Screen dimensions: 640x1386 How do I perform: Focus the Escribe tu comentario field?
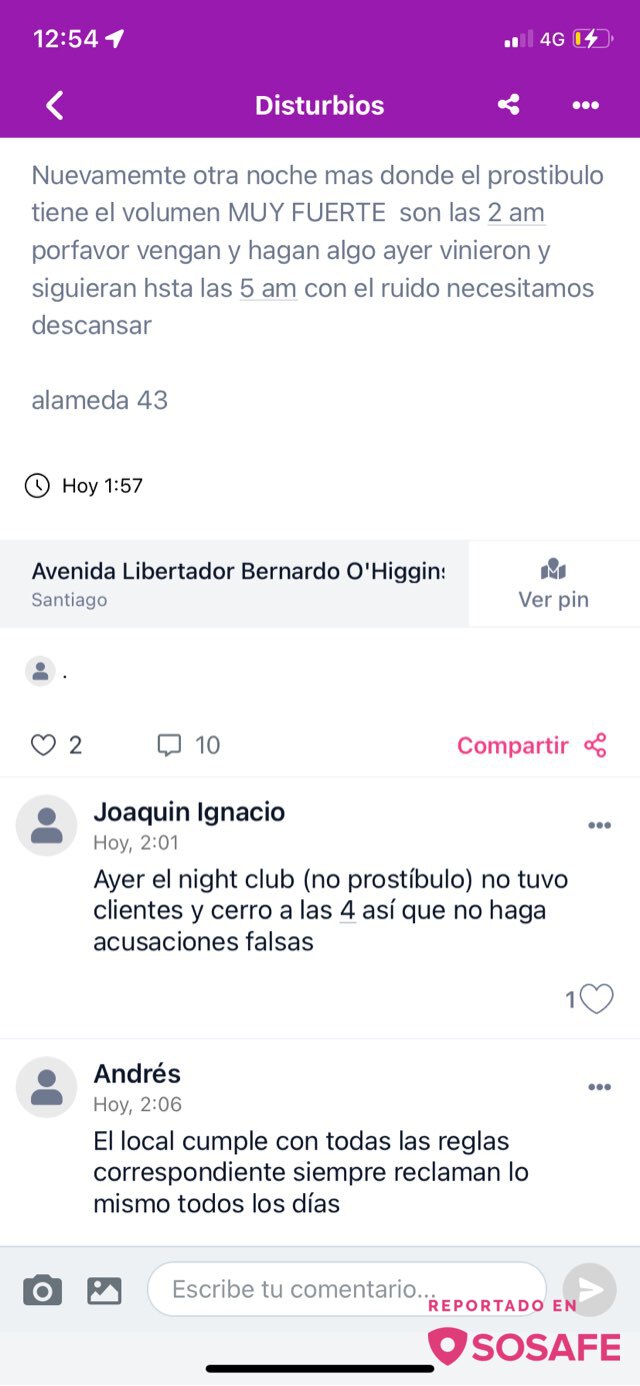pos(347,1289)
